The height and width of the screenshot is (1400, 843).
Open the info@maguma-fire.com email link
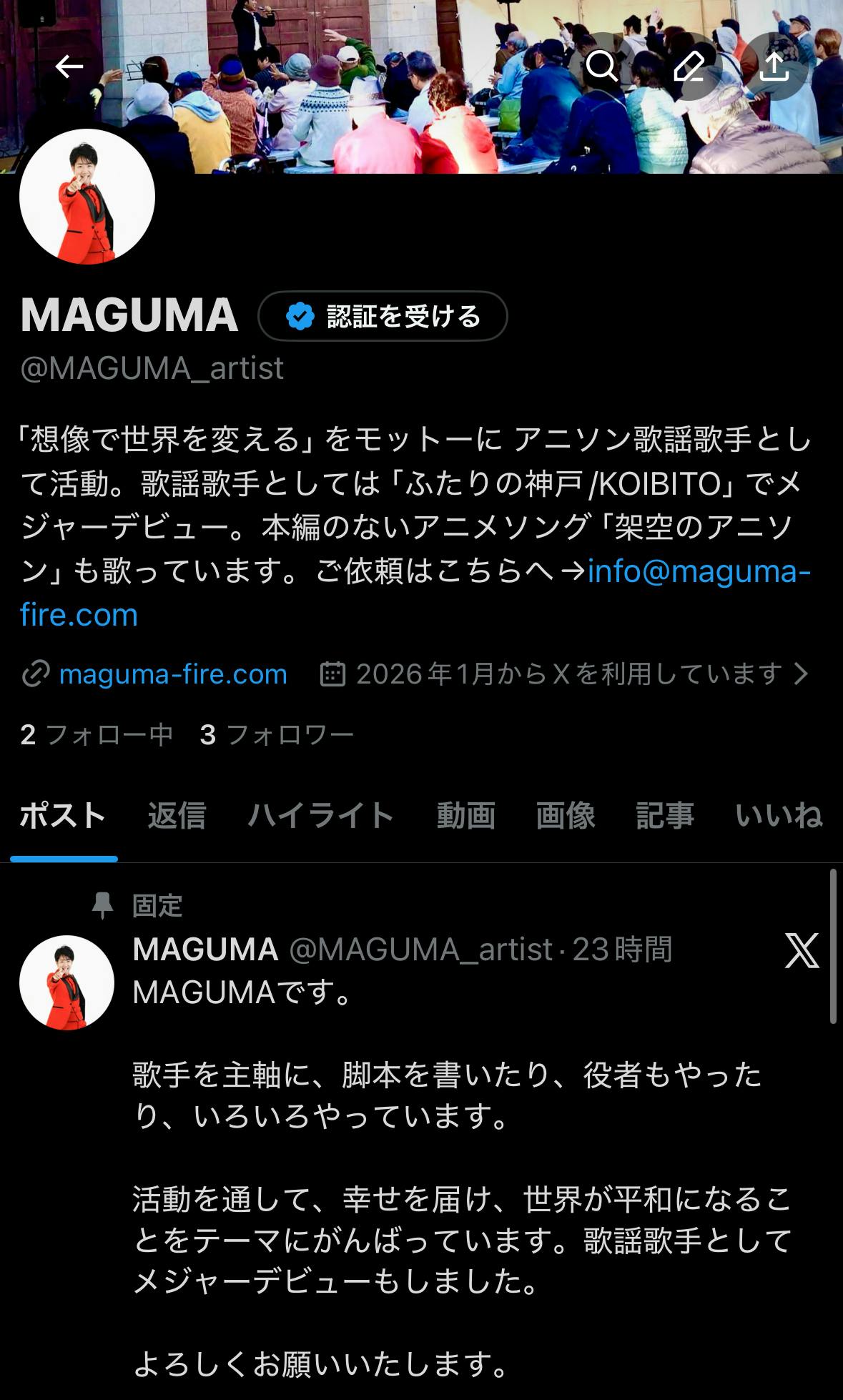[x=698, y=572]
